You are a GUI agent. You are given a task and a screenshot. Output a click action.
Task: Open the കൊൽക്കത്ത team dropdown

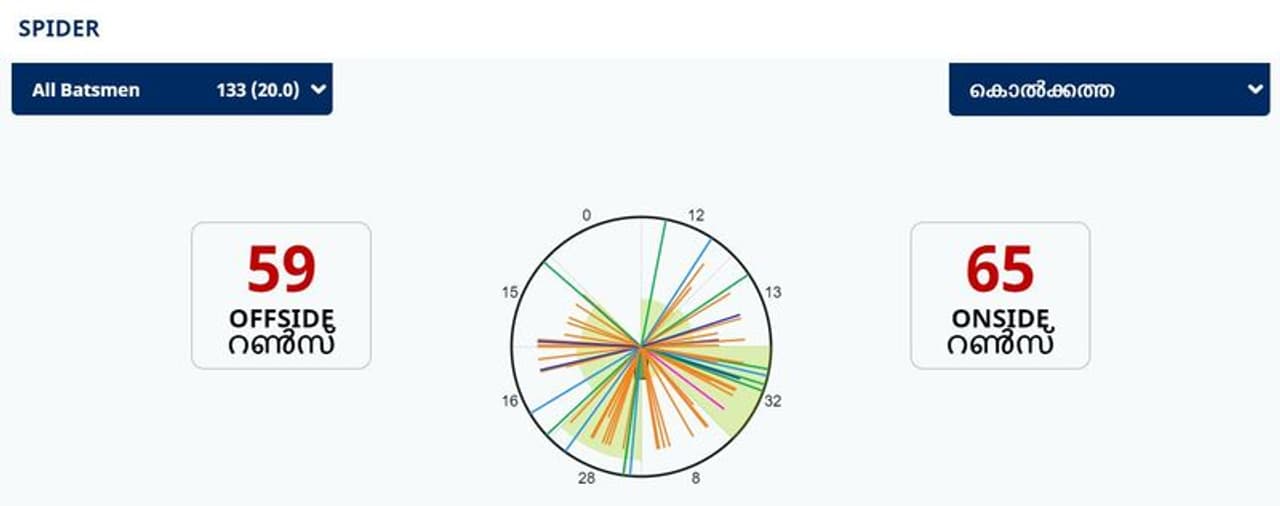tap(1108, 90)
